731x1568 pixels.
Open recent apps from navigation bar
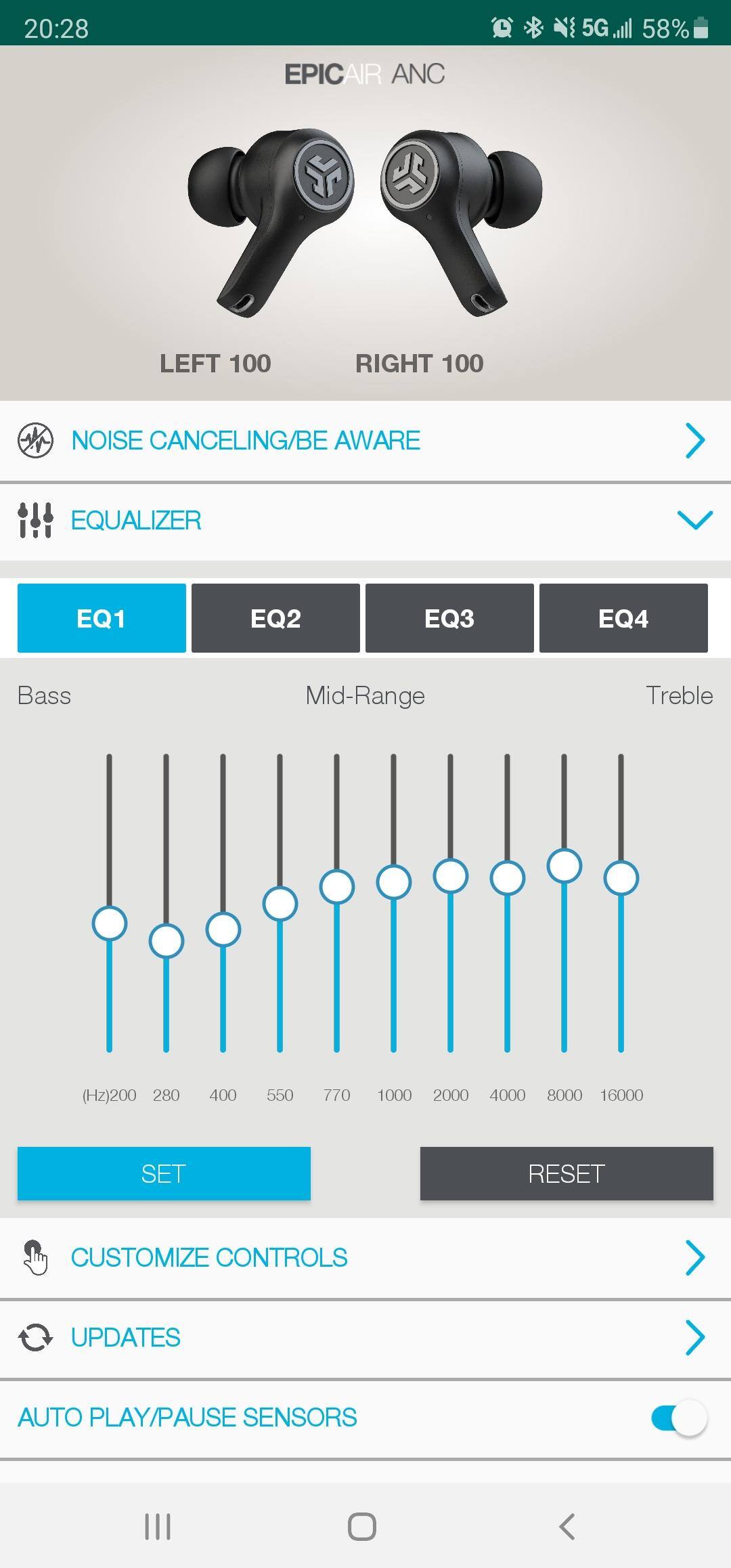pos(158,1527)
